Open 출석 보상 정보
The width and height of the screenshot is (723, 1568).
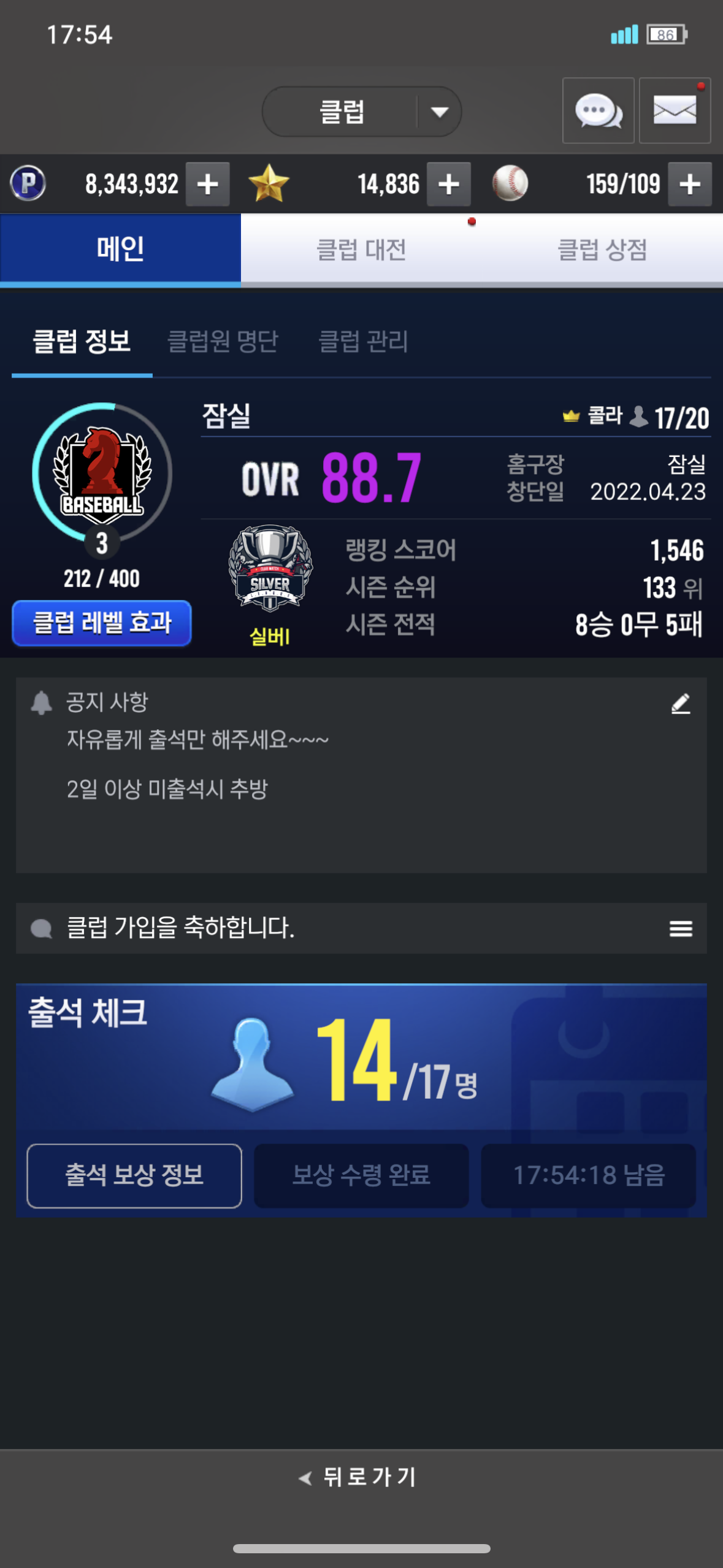[x=134, y=1175]
